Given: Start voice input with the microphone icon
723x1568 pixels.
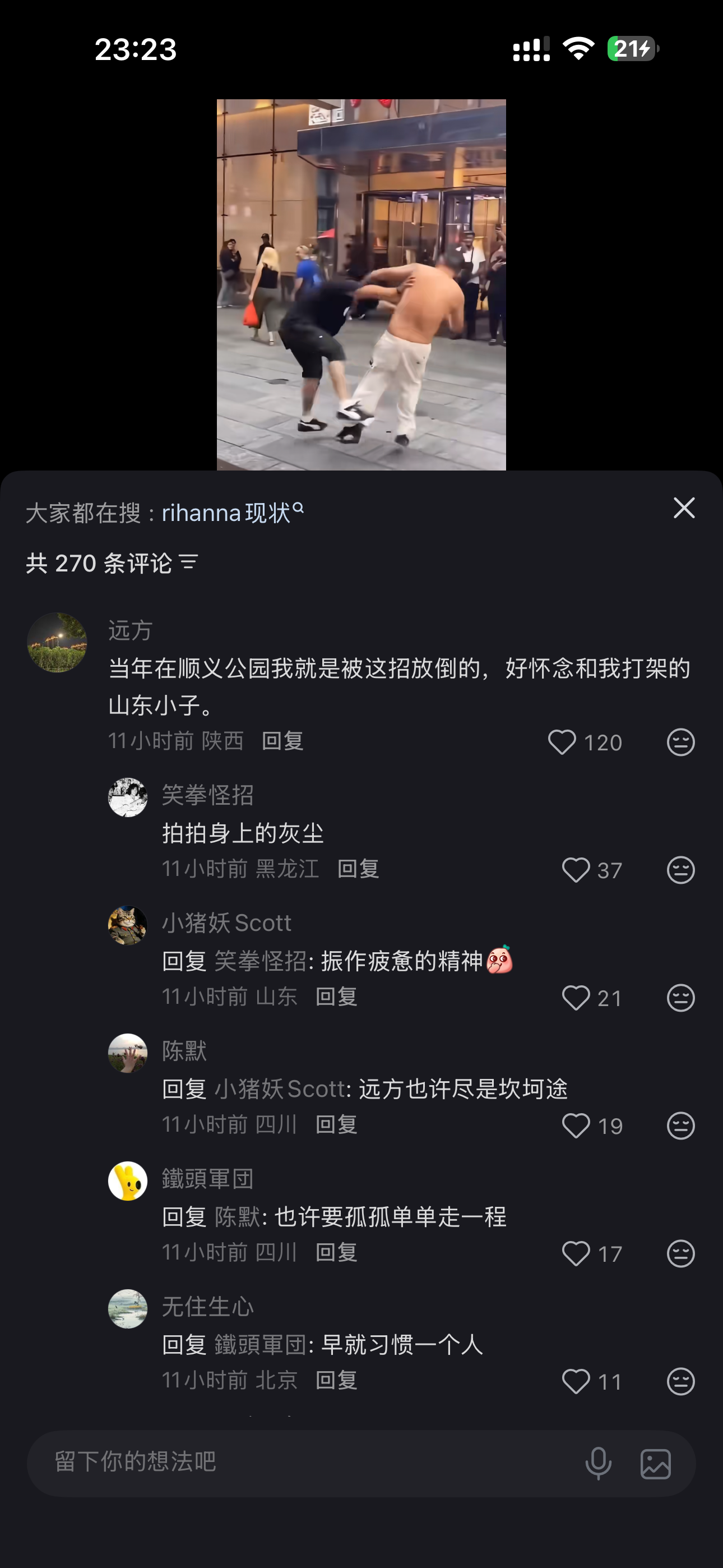Looking at the screenshot, I should [x=598, y=1463].
